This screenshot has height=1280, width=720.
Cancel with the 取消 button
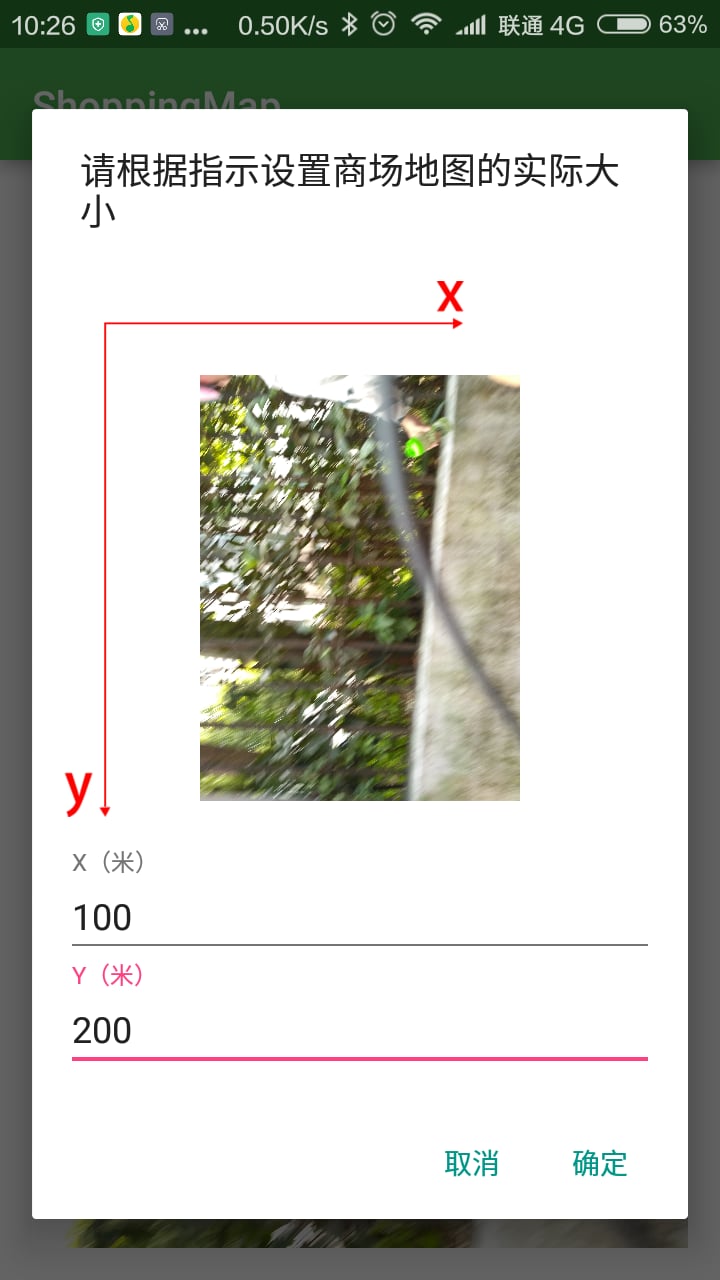[x=471, y=1163]
